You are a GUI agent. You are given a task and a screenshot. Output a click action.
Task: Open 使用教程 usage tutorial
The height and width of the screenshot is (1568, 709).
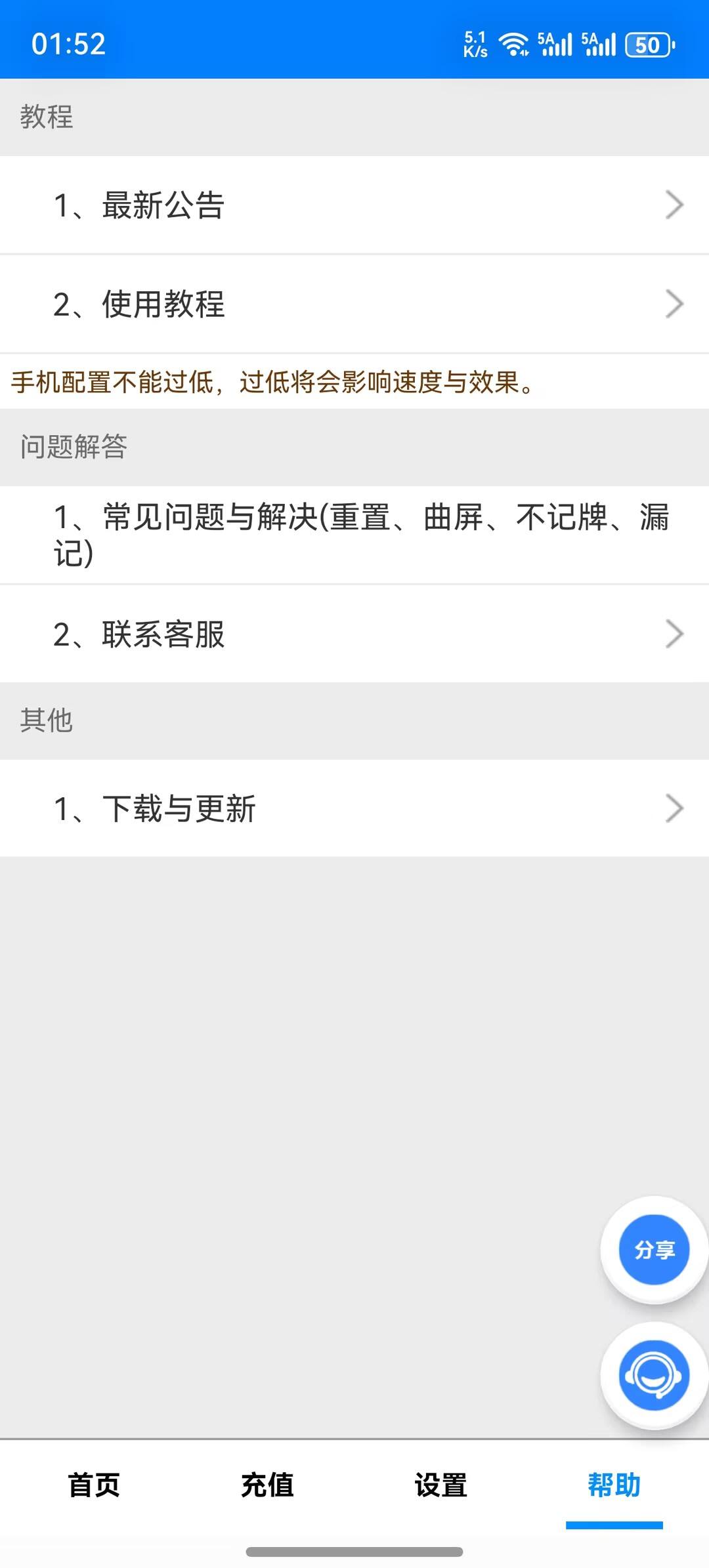[354, 304]
